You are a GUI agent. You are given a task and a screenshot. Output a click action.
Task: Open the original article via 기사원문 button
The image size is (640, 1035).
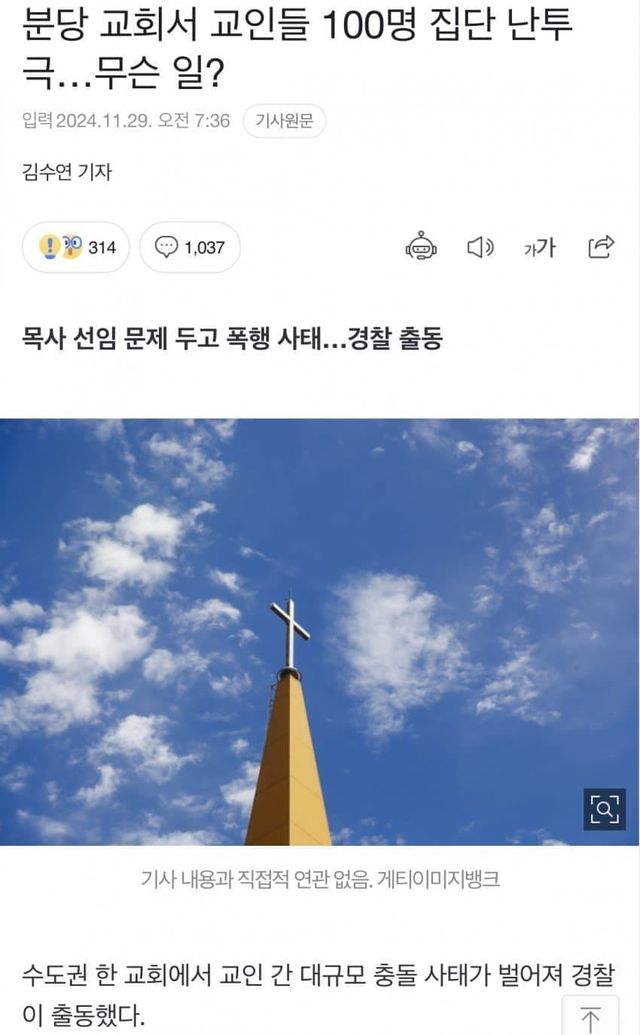click(x=284, y=121)
